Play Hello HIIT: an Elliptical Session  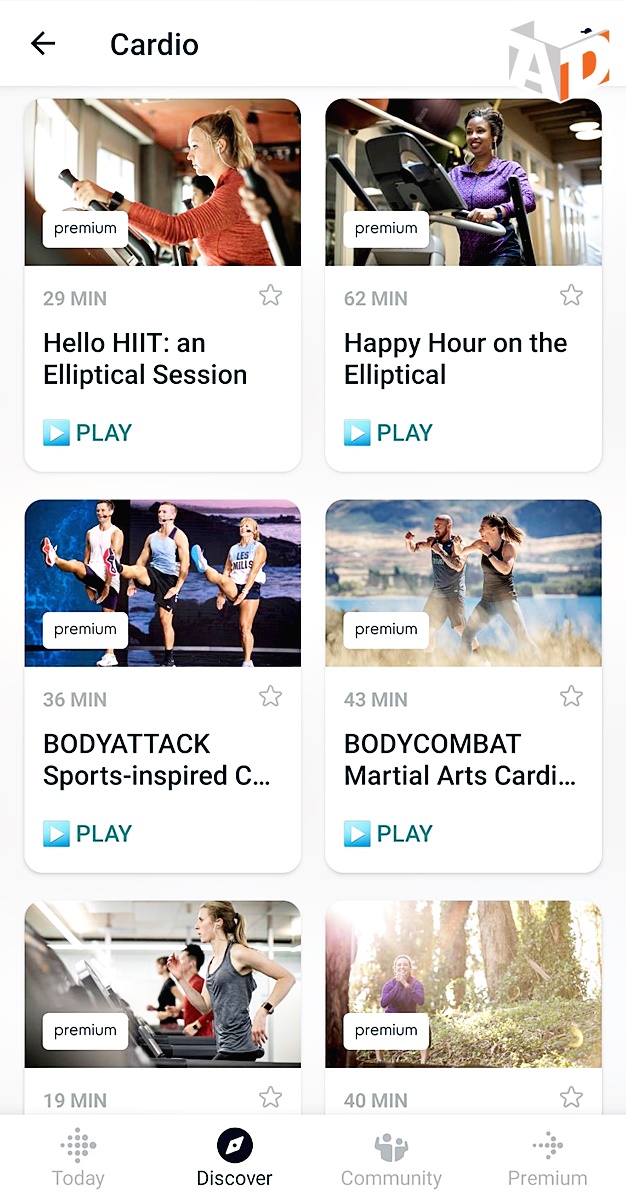coord(88,433)
